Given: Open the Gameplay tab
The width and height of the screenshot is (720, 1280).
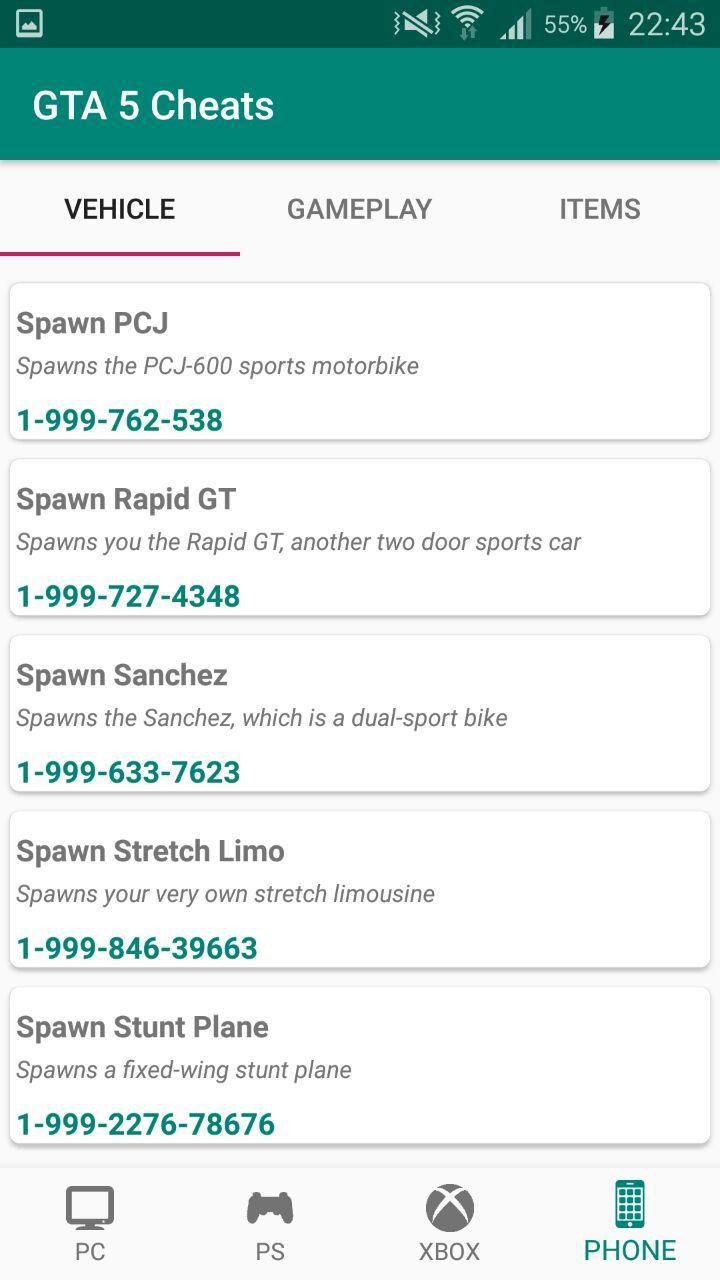Looking at the screenshot, I should coord(359,209).
